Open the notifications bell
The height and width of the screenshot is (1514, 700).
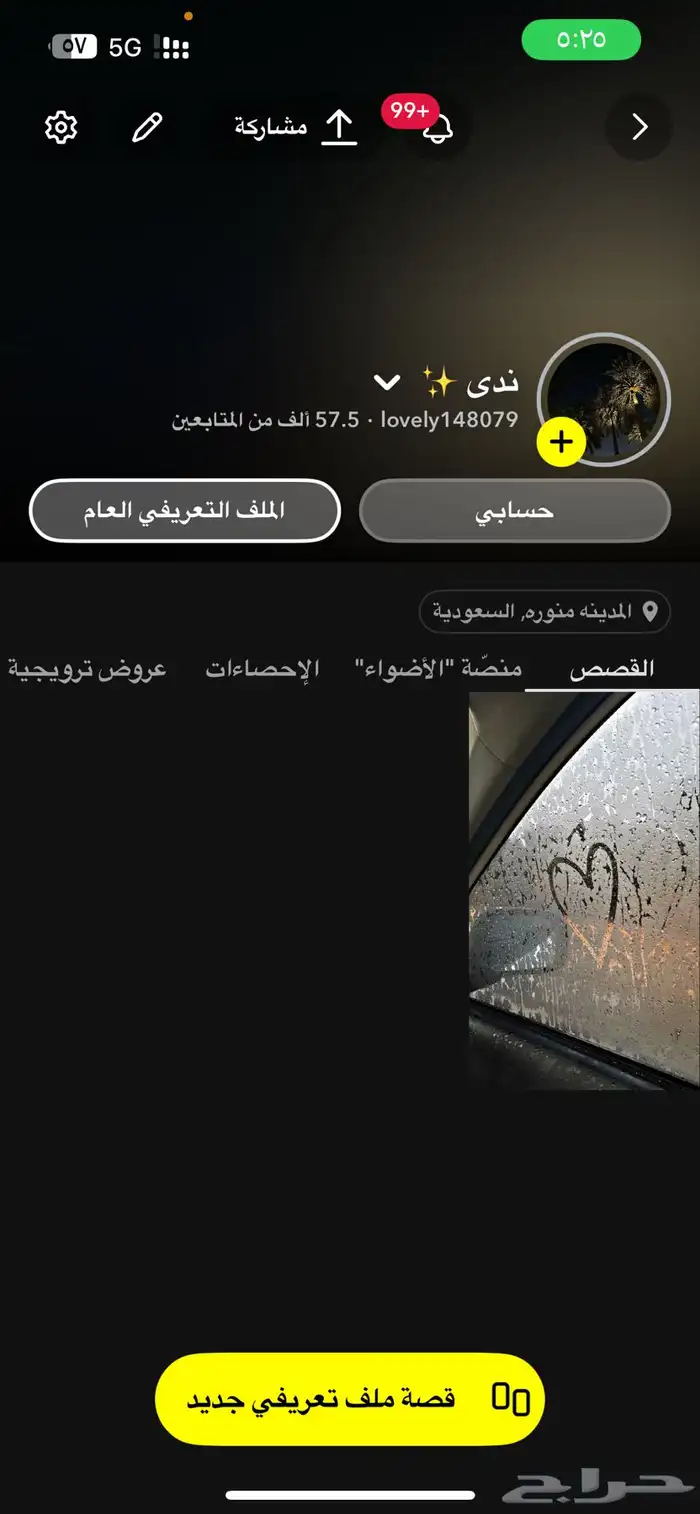[x=438, y=127]
